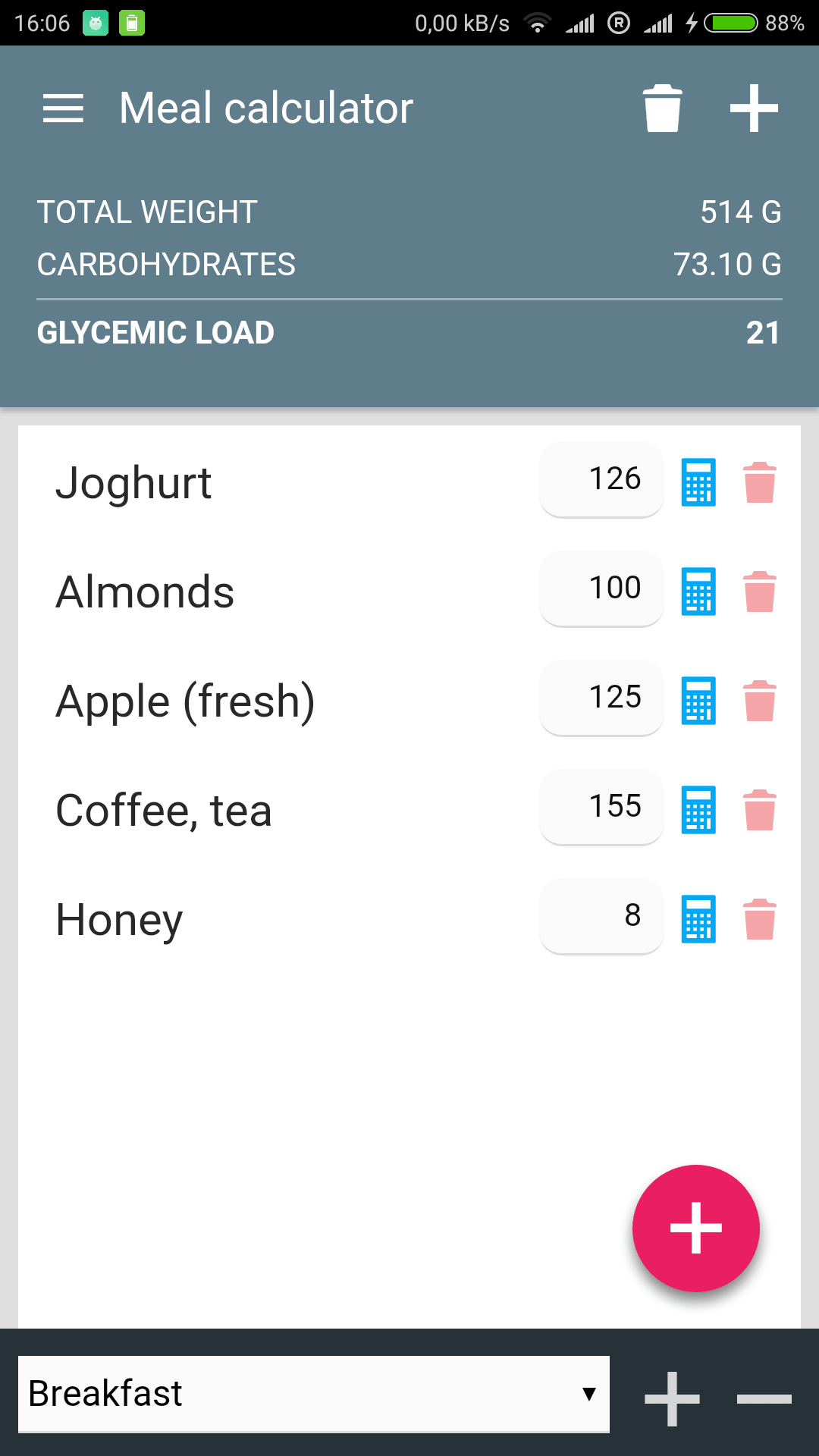The image size is (819, 1456).
Task: Edit the Coffee, tea weight field
Action: click(601, 807)
